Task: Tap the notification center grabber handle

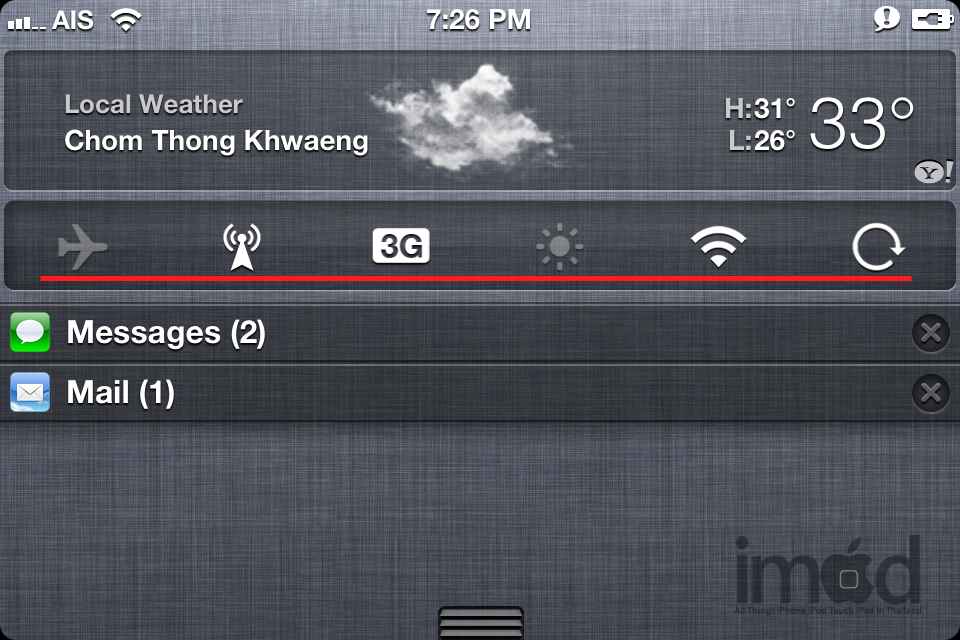Action: point(480,622)
